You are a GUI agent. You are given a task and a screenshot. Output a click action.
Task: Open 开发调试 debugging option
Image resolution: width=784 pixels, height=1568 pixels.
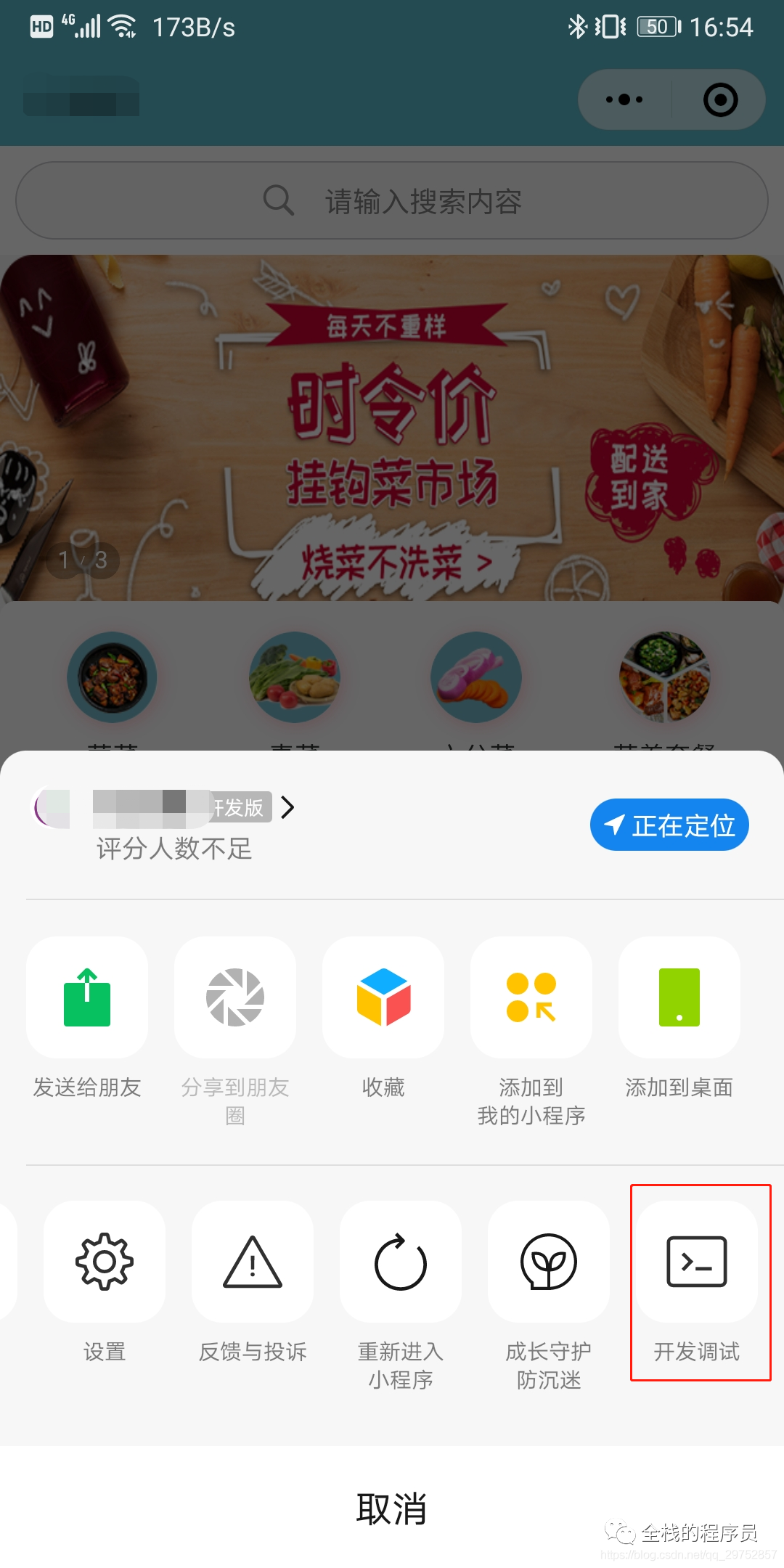click(x=697, y=1262)
